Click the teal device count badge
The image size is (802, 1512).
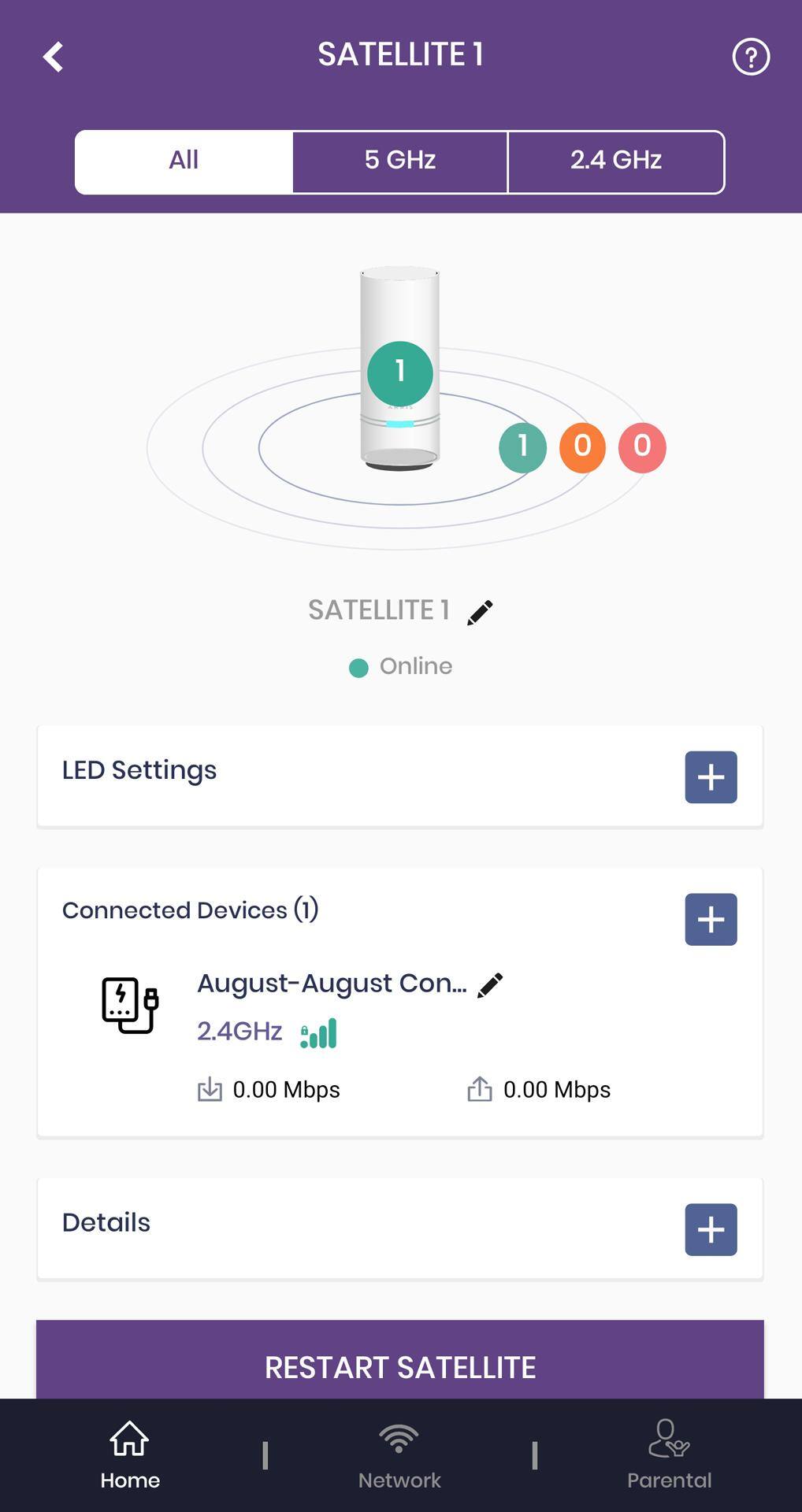pyautogui.click(x=522, y=447)
